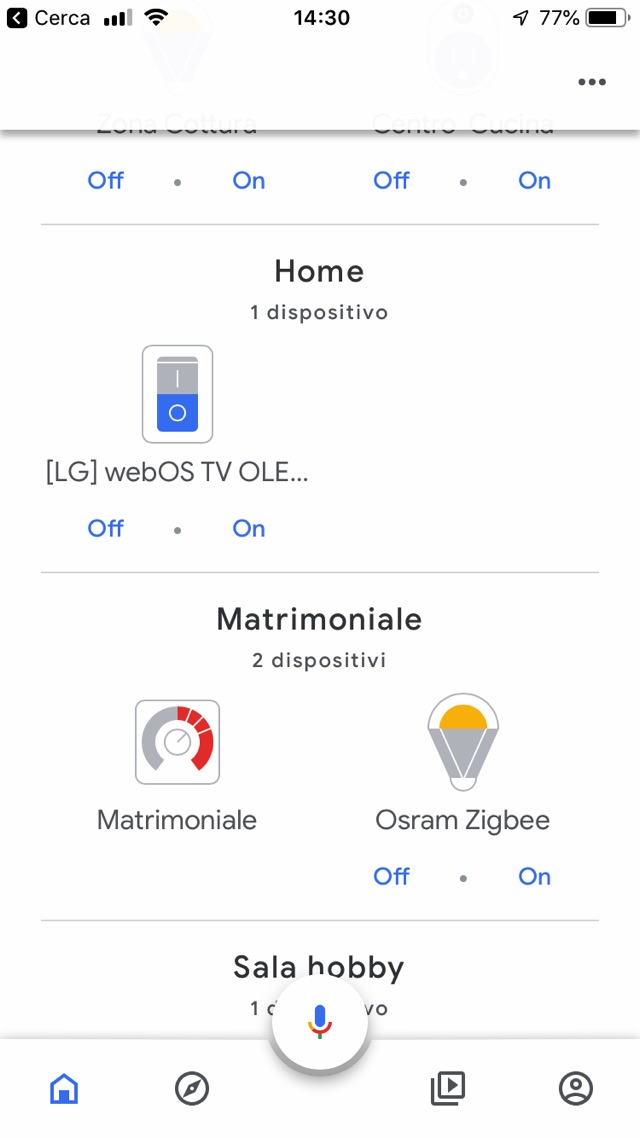Turn on Centro Cucina device

click(534, 180)
